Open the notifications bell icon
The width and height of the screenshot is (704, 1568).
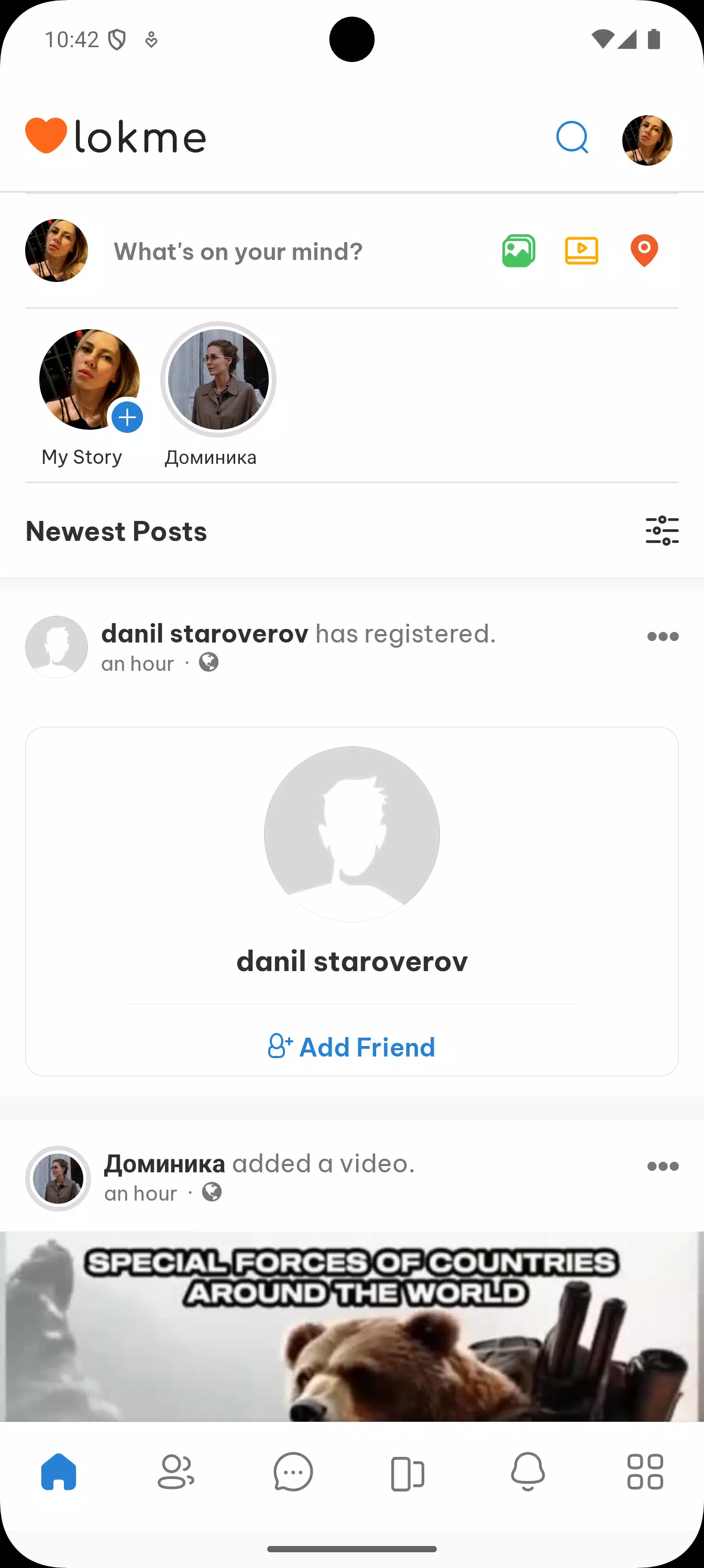[527, 1473]
